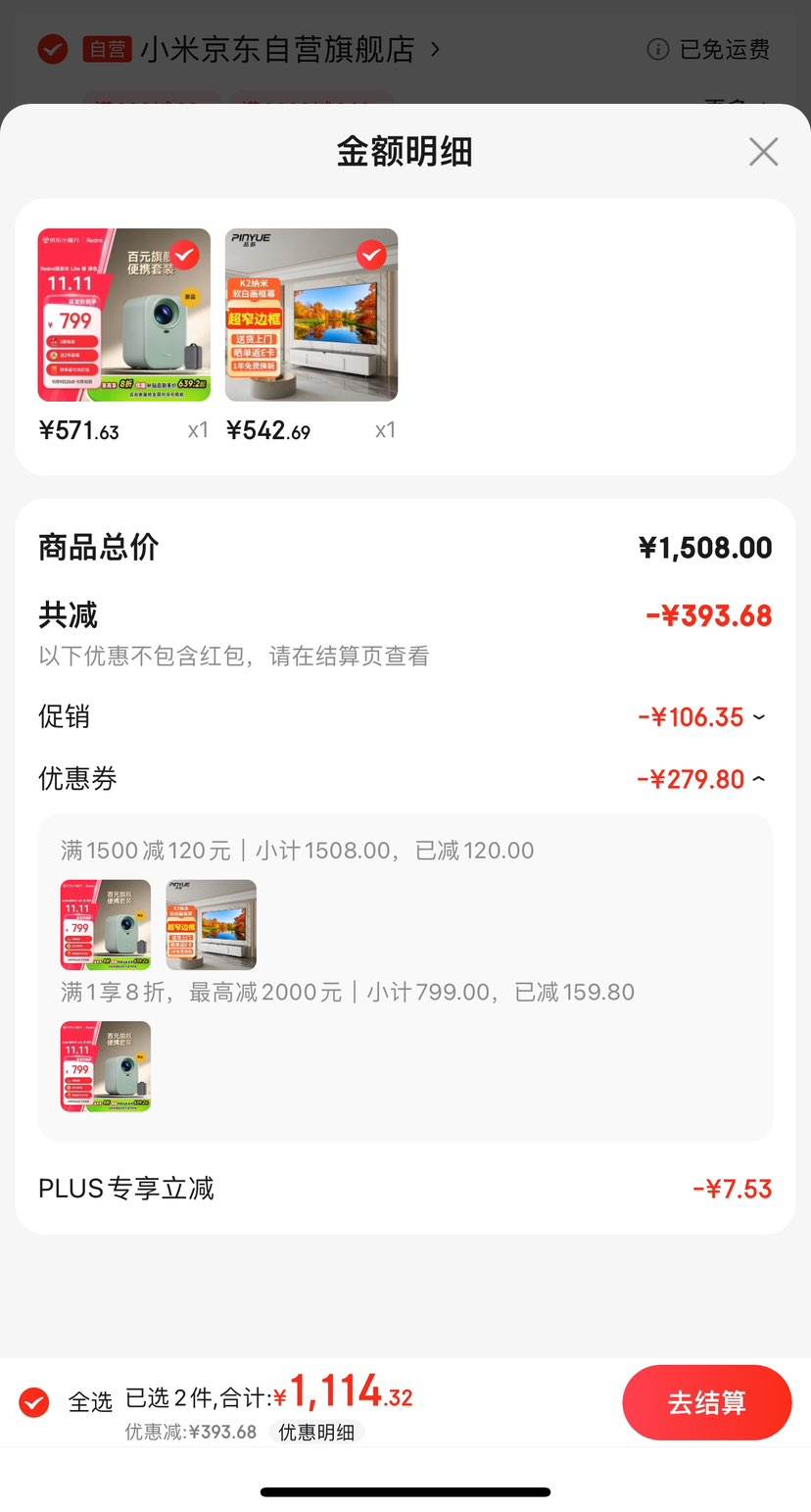Click the chevron after 小米京东自营旗舰店
The height and width of the screenshot is (1512, 811).
[438, 49]
